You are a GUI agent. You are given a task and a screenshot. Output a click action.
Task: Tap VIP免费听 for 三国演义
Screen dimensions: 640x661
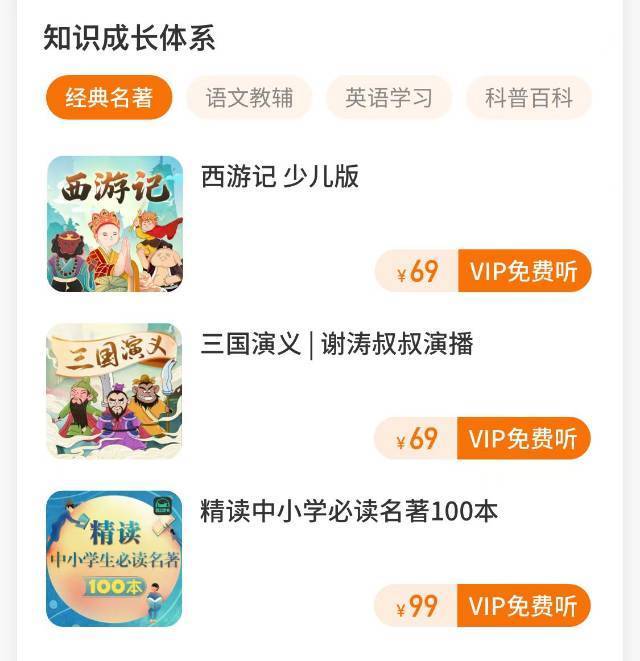[524, 438]
